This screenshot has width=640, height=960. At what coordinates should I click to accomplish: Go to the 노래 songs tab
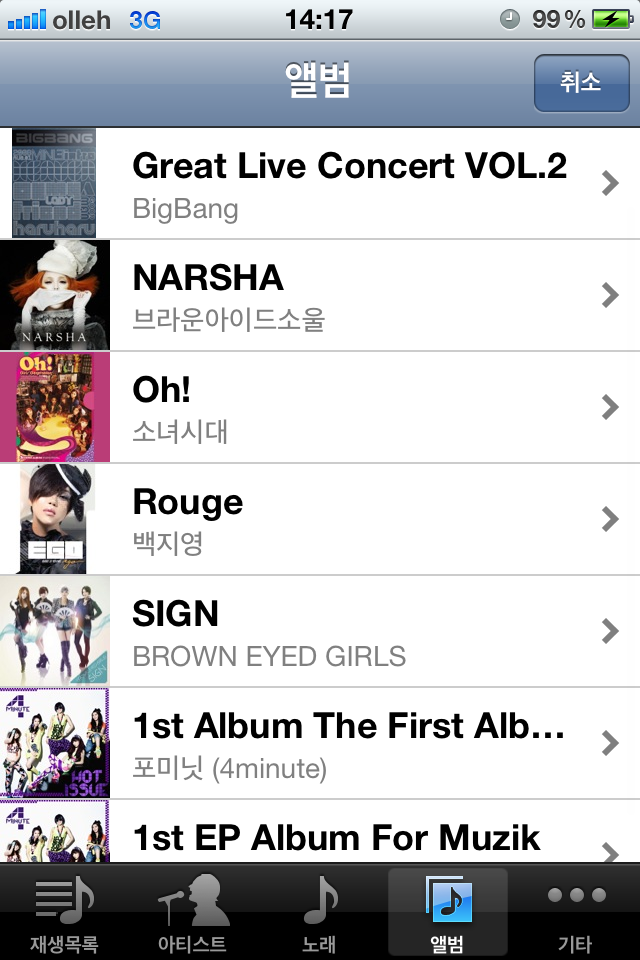coord(320,912)
